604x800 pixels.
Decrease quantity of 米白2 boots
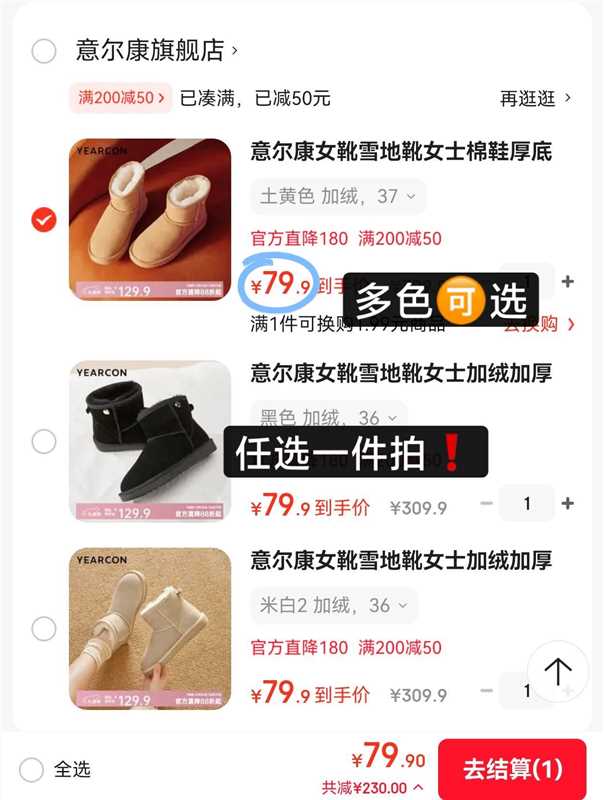tap(487, 690)
